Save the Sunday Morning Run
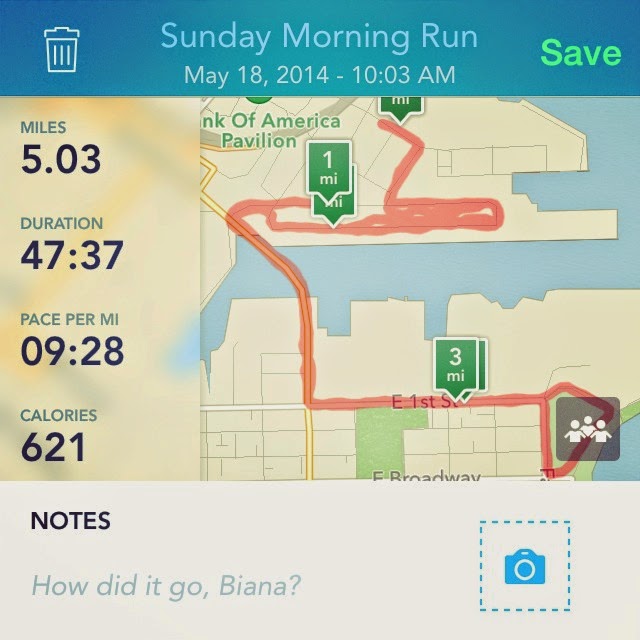The width and height of the screenshot is (640, 640). coord(580,53)
